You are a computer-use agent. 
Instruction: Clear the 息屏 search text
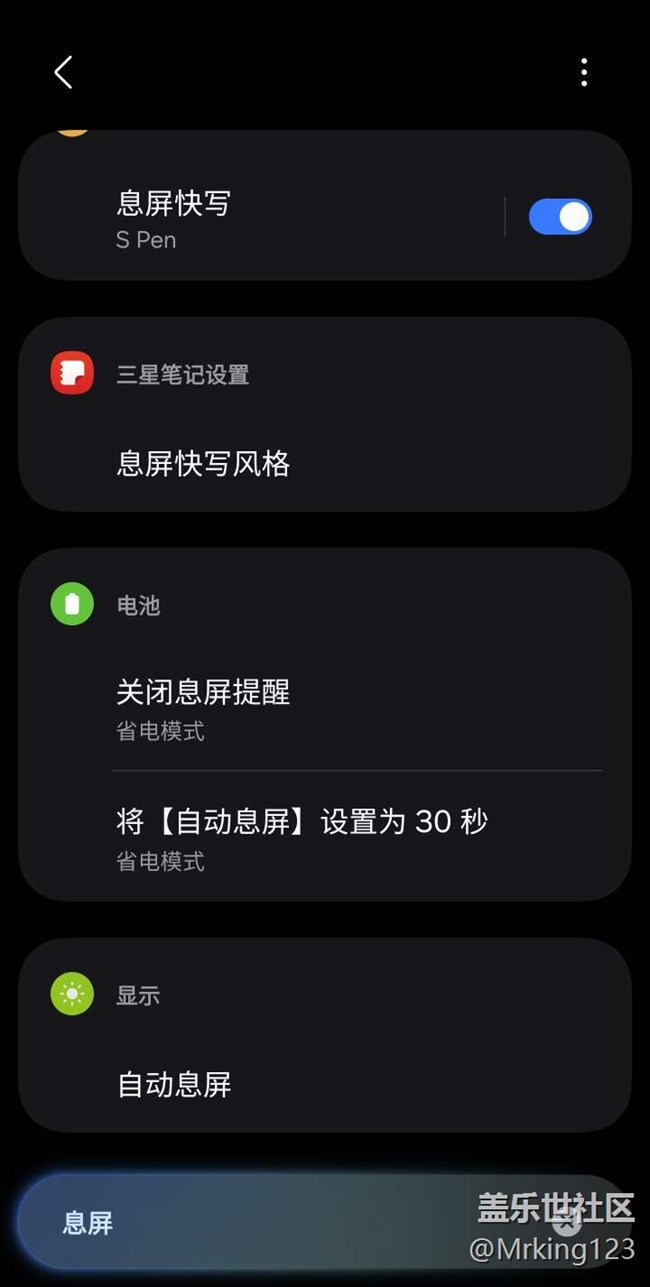click(567, 1221)
